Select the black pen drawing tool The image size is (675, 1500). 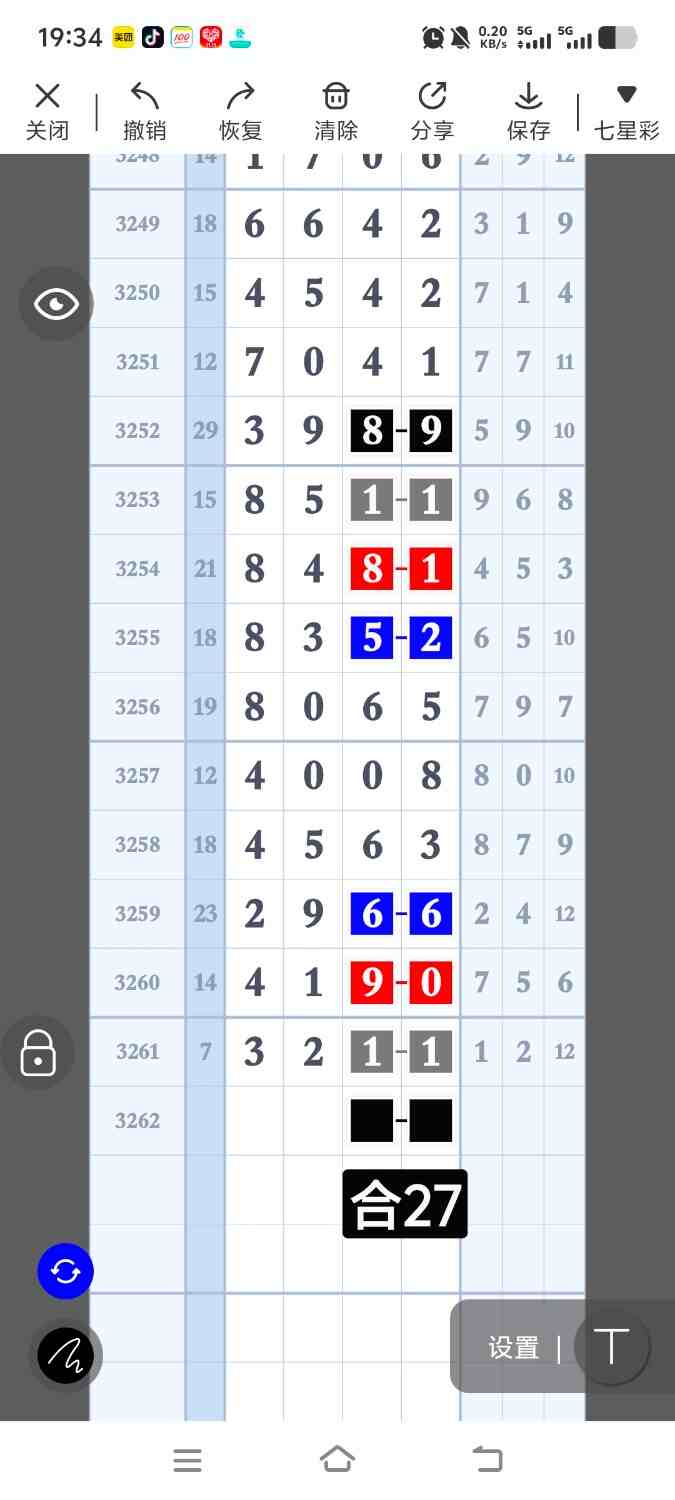[65, 1355]
